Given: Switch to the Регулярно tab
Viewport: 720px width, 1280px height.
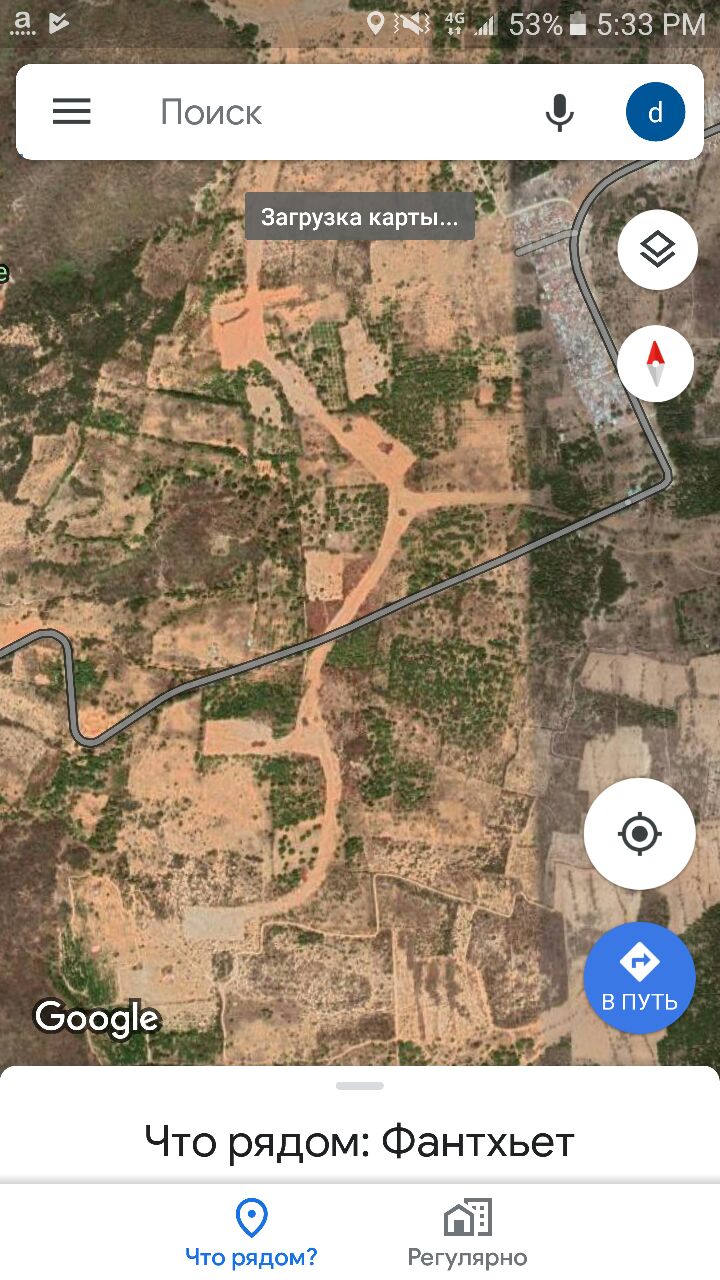Looking at the screenshot, I should coord(467,1234).
